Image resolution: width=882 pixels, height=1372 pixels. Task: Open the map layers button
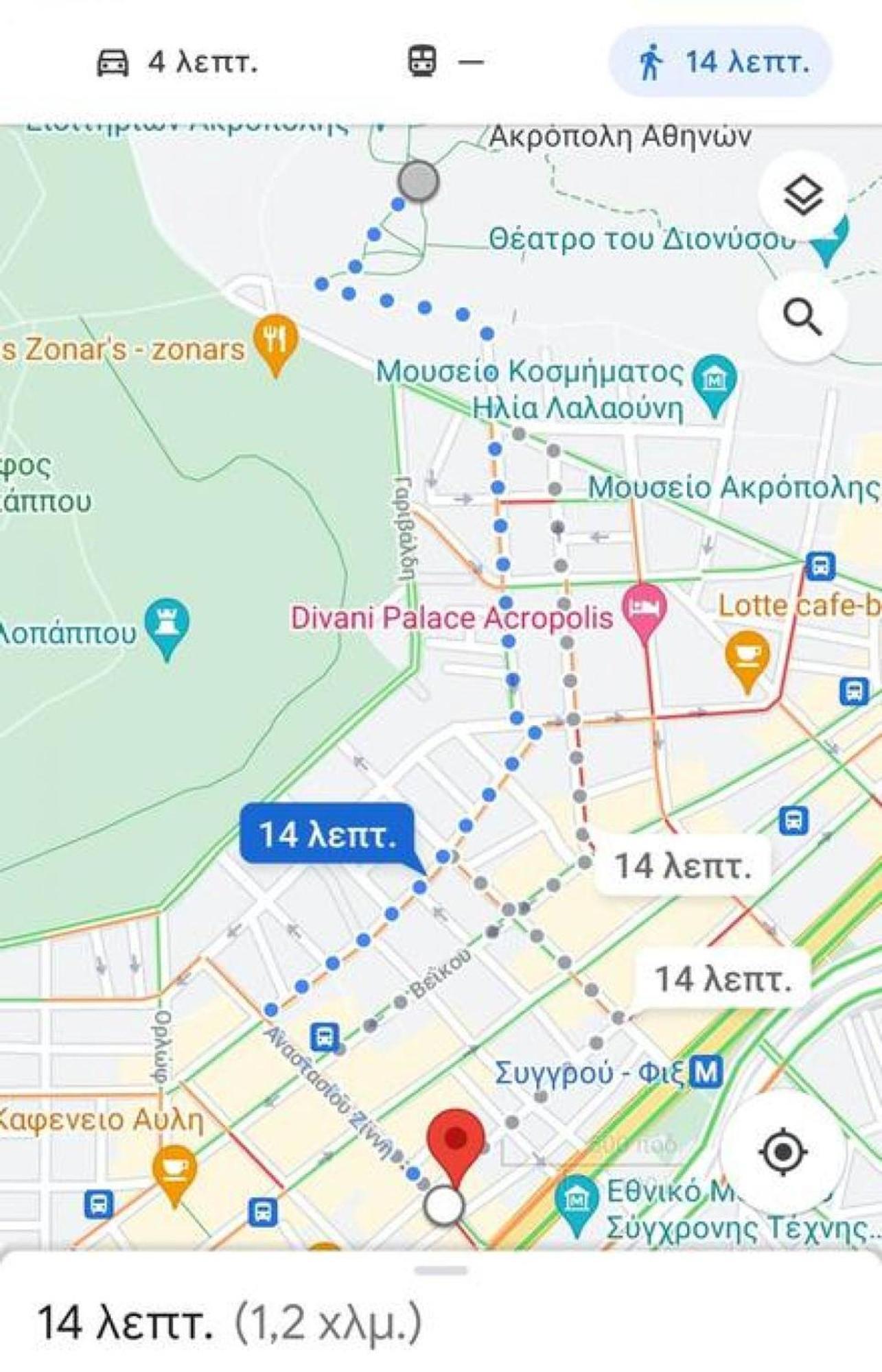pyautogui.click(x=802, y=196)
